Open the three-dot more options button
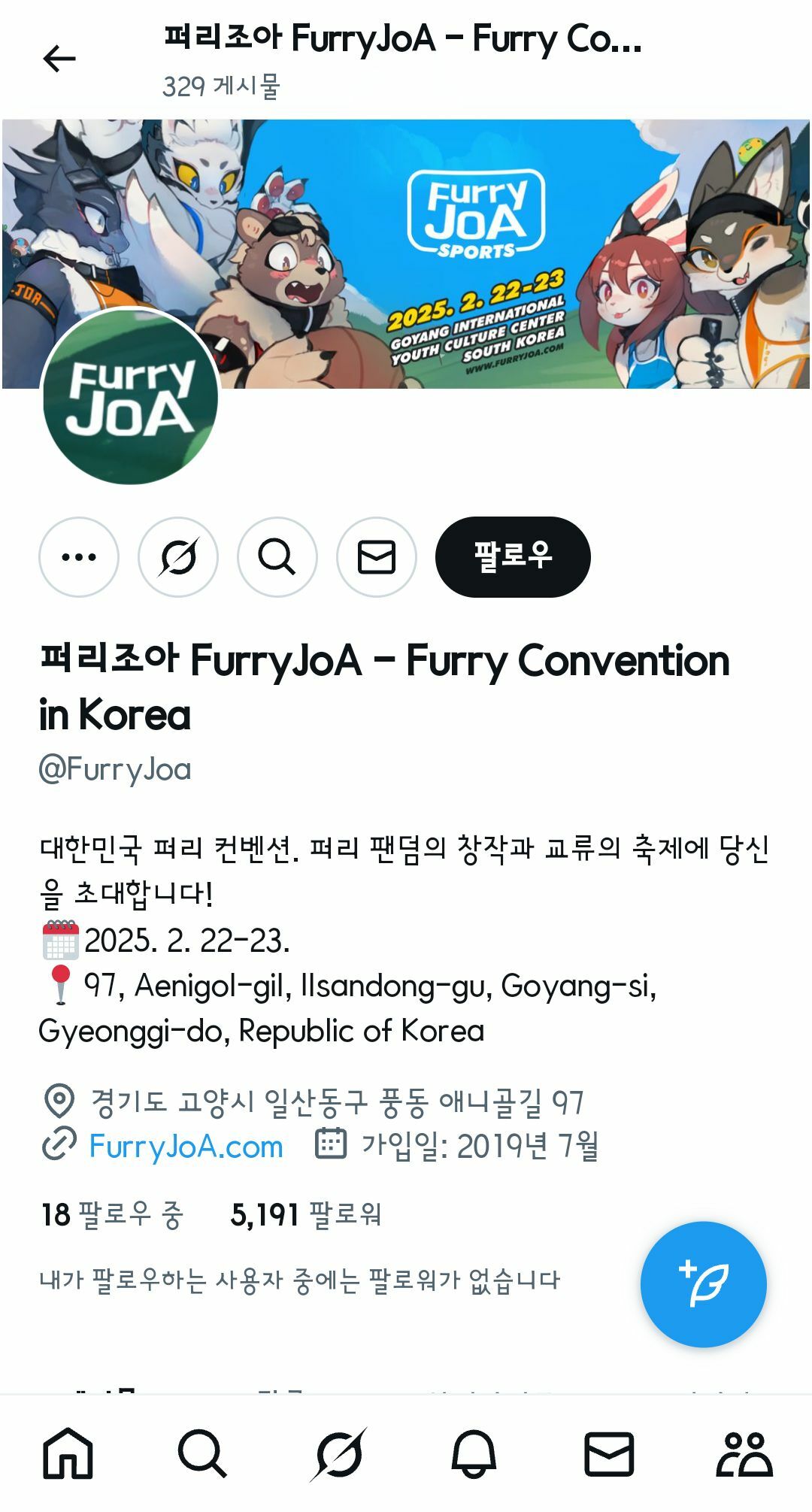This screenshot has height=1512, width=812. coord(79,557)
